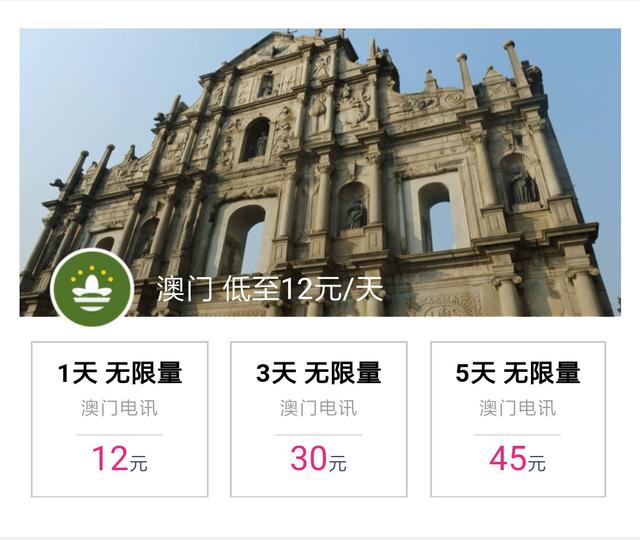Pick the 5天 无限量 plan for 45元
The width and height of the screenshot is (640, 540).
(x=518, y=419)
